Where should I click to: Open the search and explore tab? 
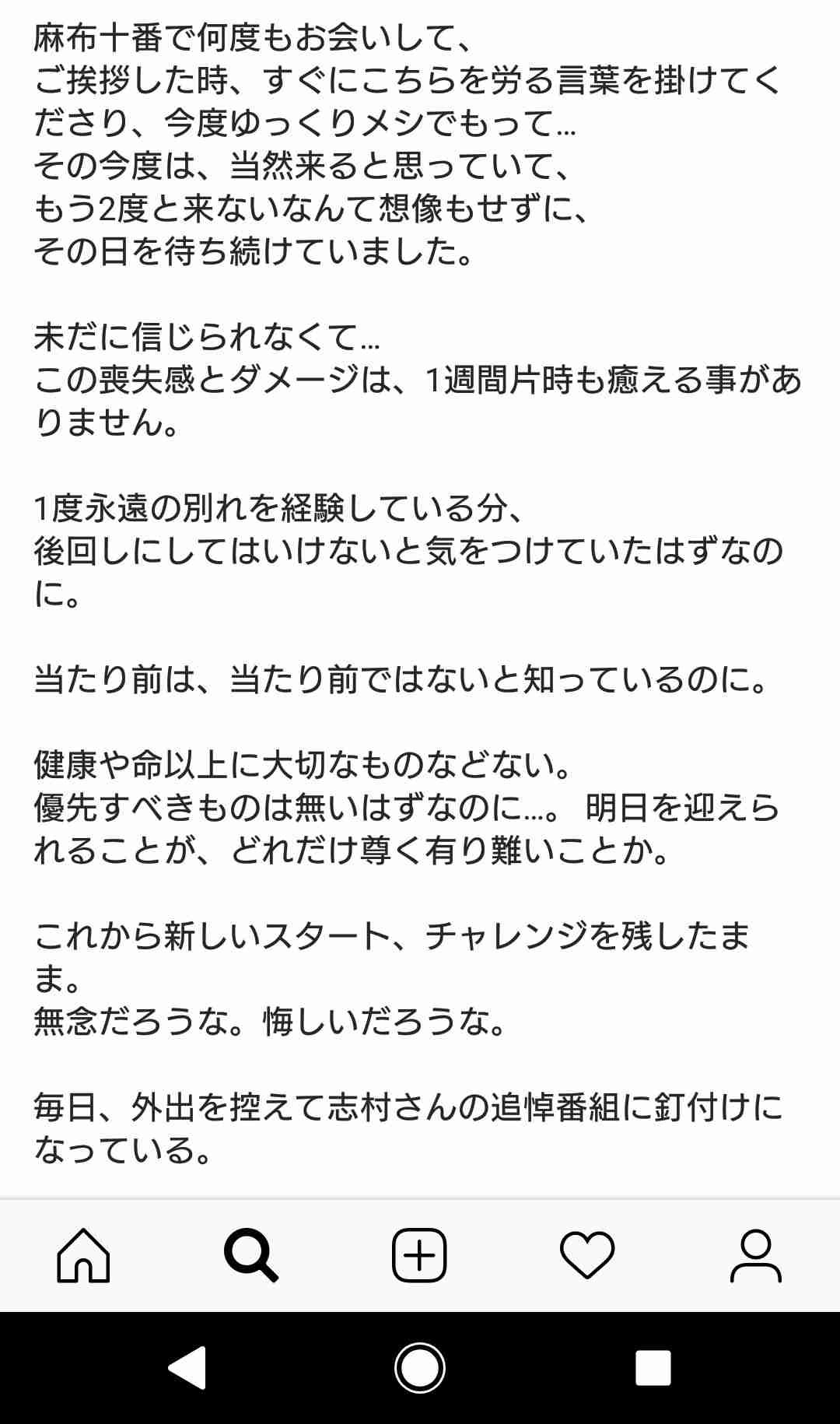pos(251,1255)
